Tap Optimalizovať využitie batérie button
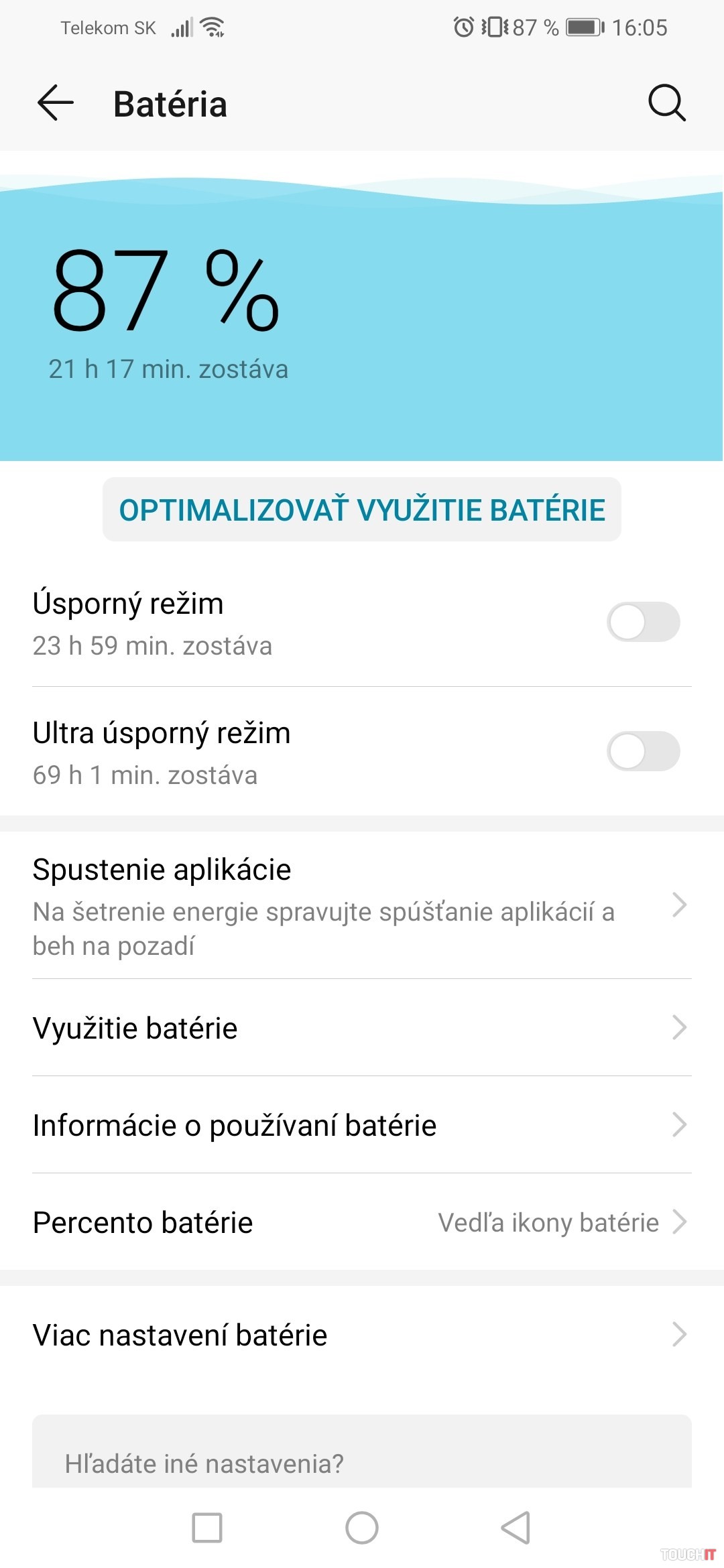 [x=362, y=509]
